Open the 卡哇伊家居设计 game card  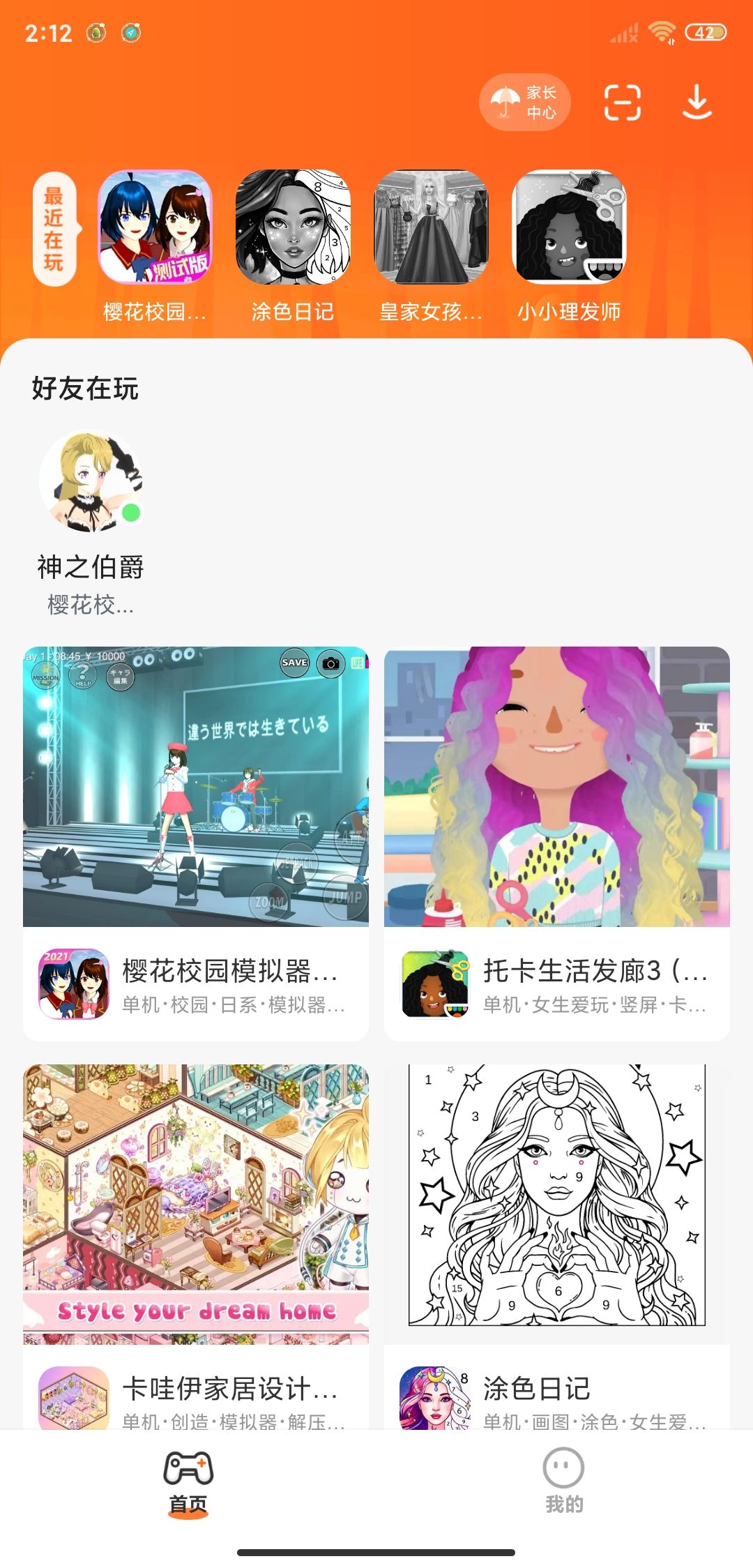coord(196,1245)
